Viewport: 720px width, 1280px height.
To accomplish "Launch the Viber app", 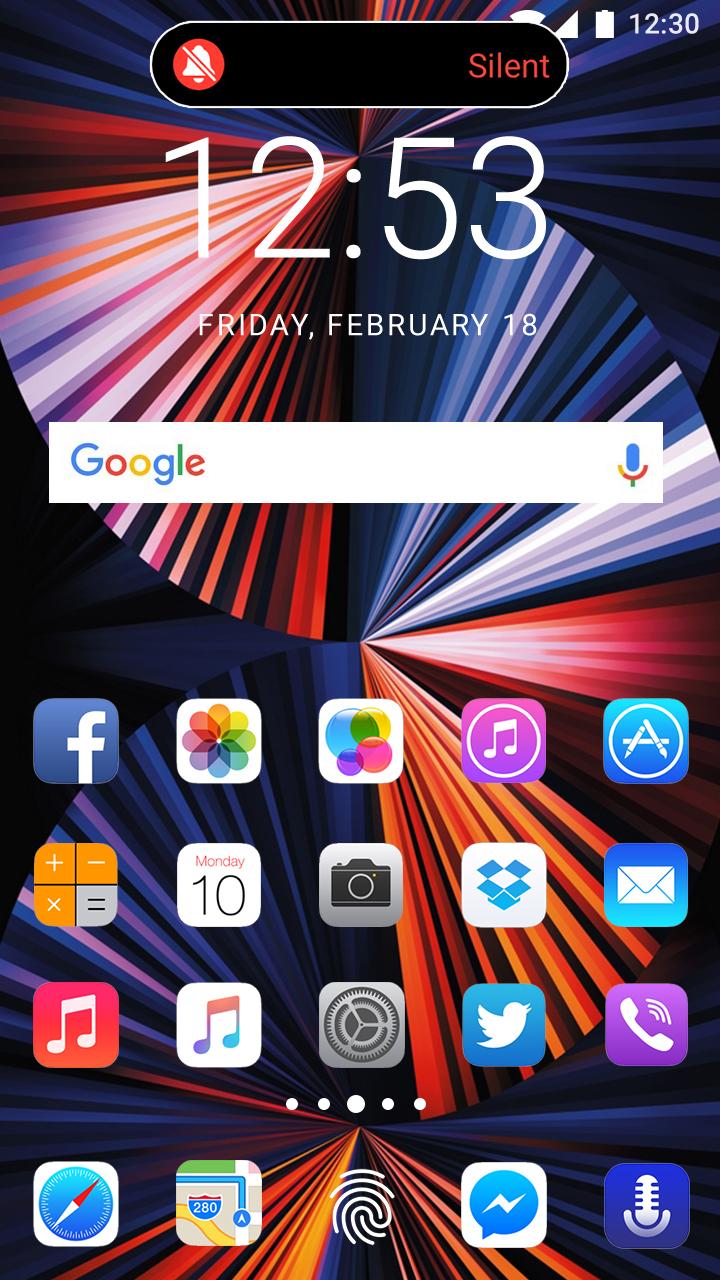I will (646, 1025).
